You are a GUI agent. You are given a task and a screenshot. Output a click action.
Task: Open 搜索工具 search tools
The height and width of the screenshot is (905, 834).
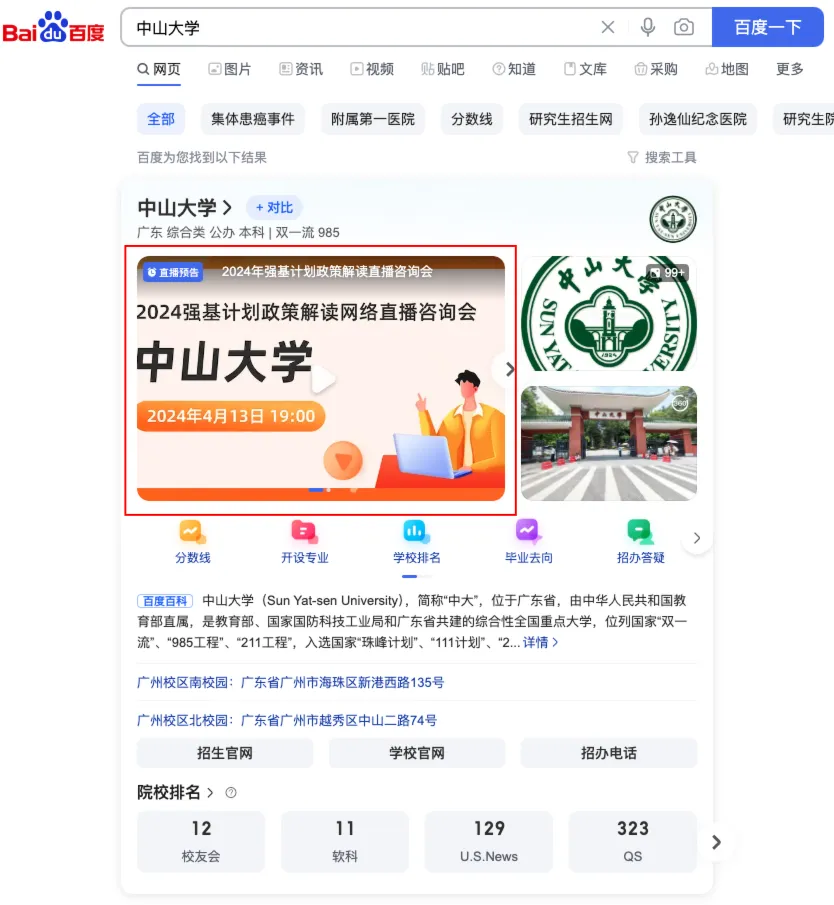point(661,157)
